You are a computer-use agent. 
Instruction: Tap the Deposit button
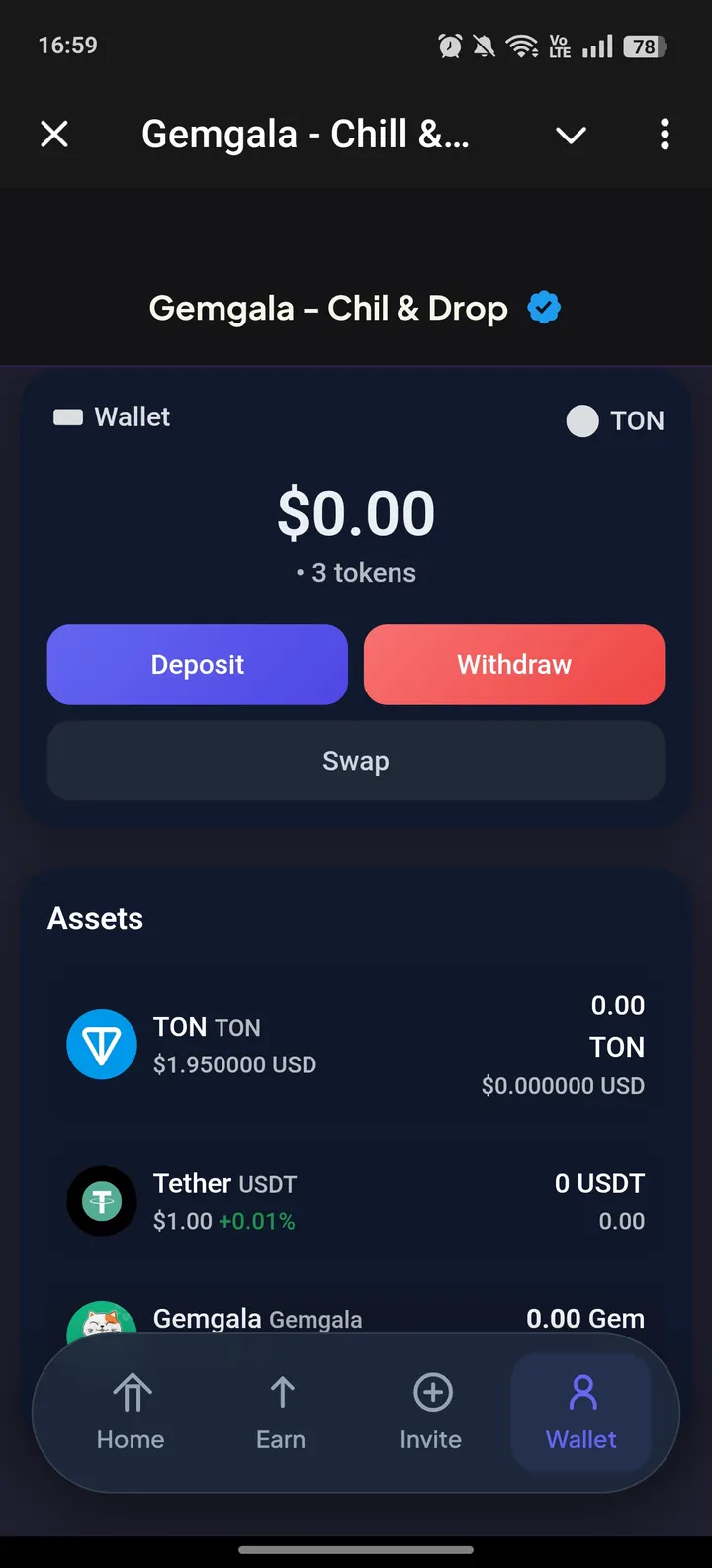(x=198, y=665)
